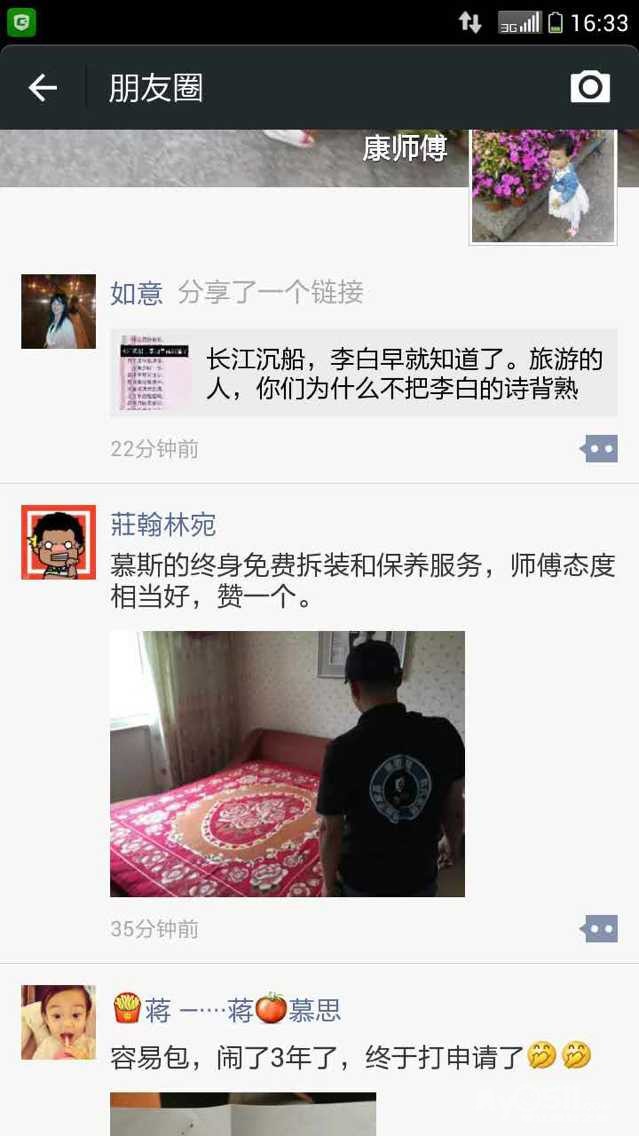
Task: View the photo under the 容易包 post
Action: click(243, 1114)
